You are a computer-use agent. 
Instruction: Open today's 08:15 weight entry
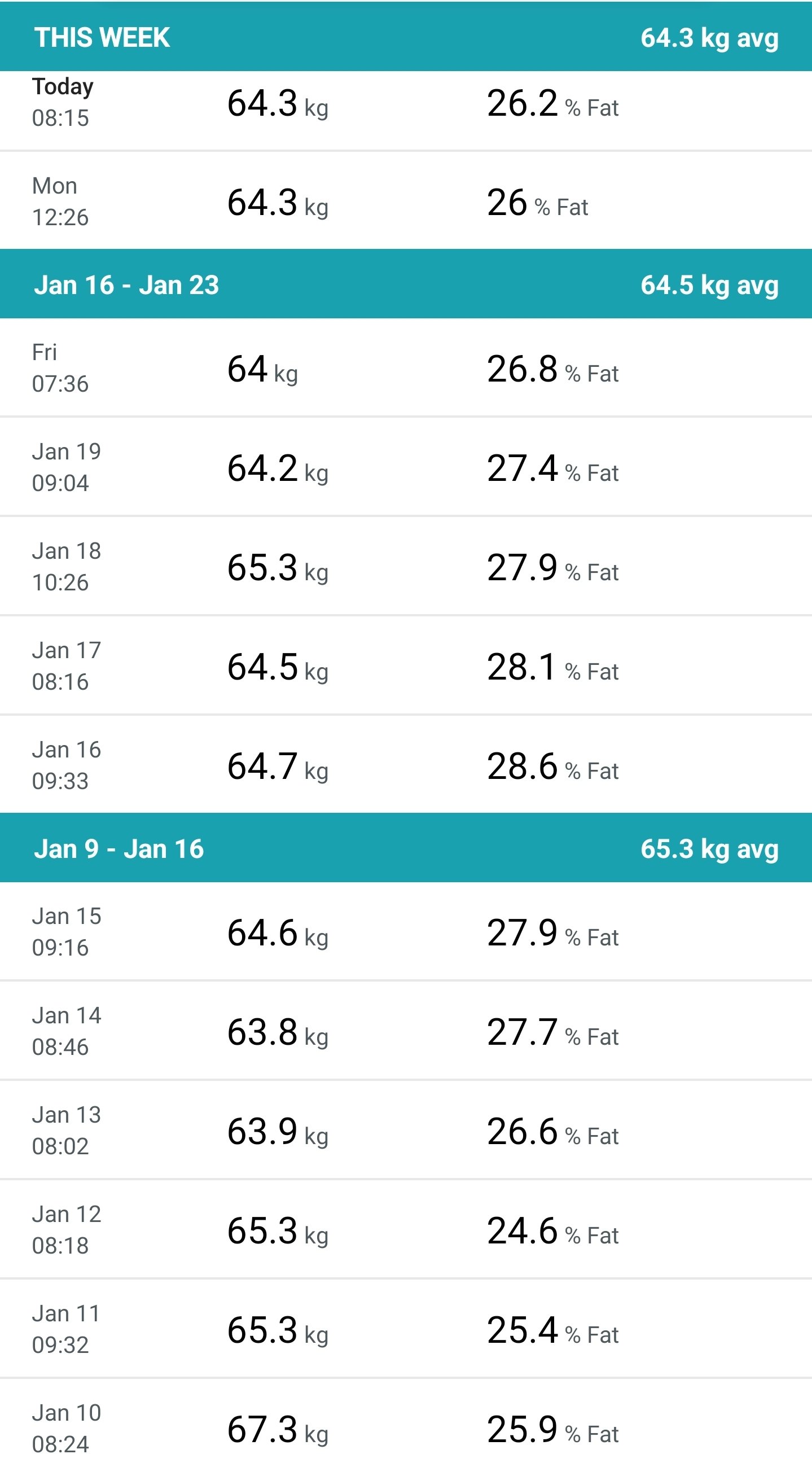(406, 110)
